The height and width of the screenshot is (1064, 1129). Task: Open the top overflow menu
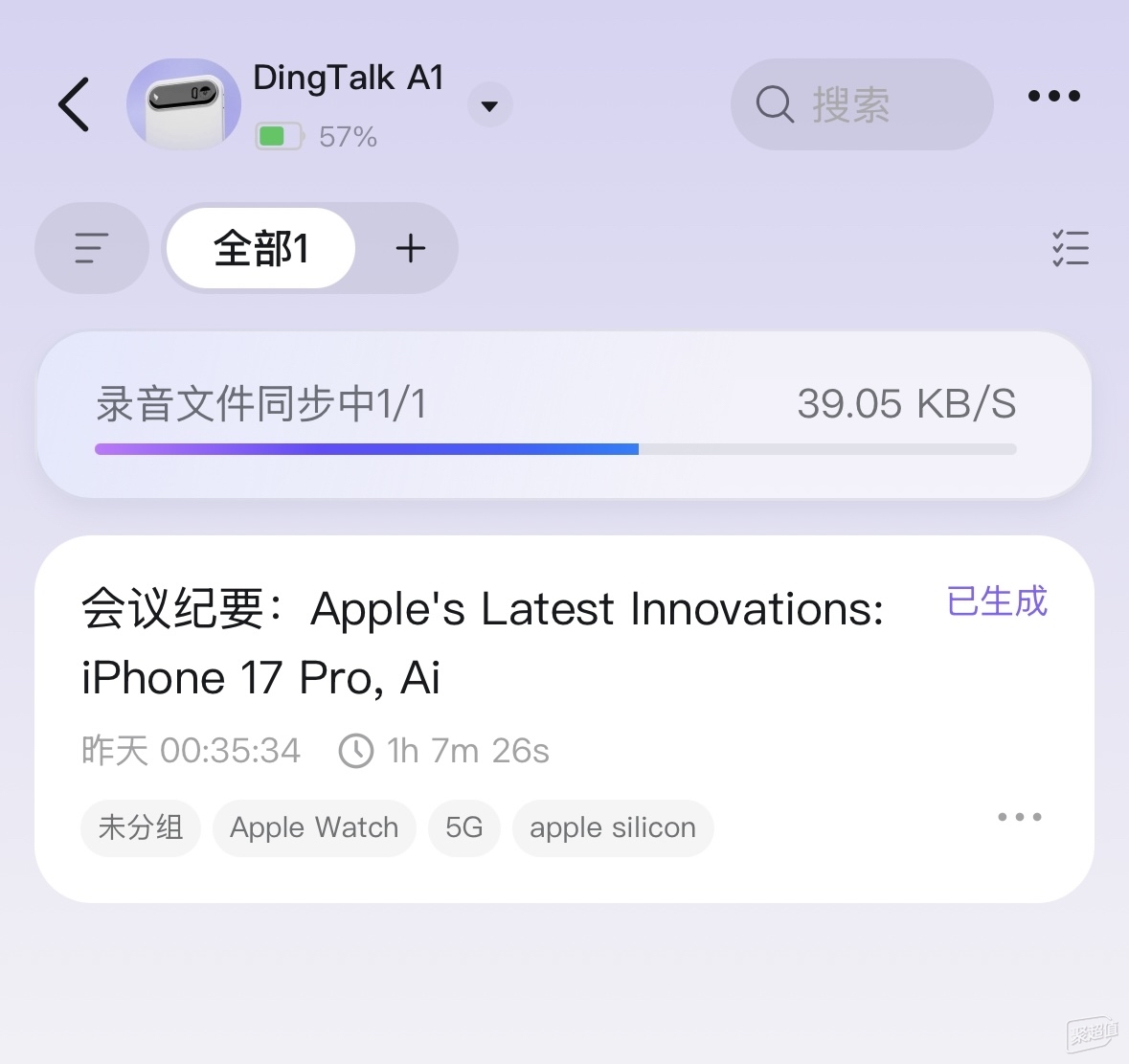point(1053,96)
